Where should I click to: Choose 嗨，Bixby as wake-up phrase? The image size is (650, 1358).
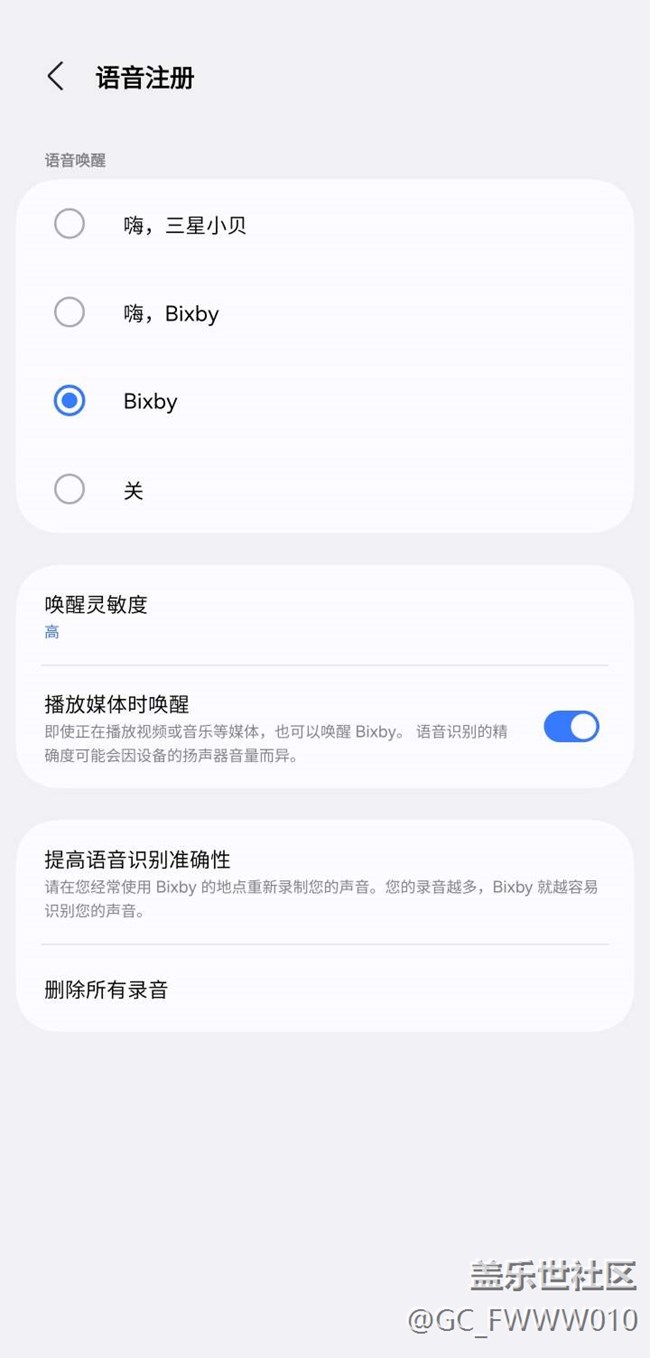click(x=70, y=313)
